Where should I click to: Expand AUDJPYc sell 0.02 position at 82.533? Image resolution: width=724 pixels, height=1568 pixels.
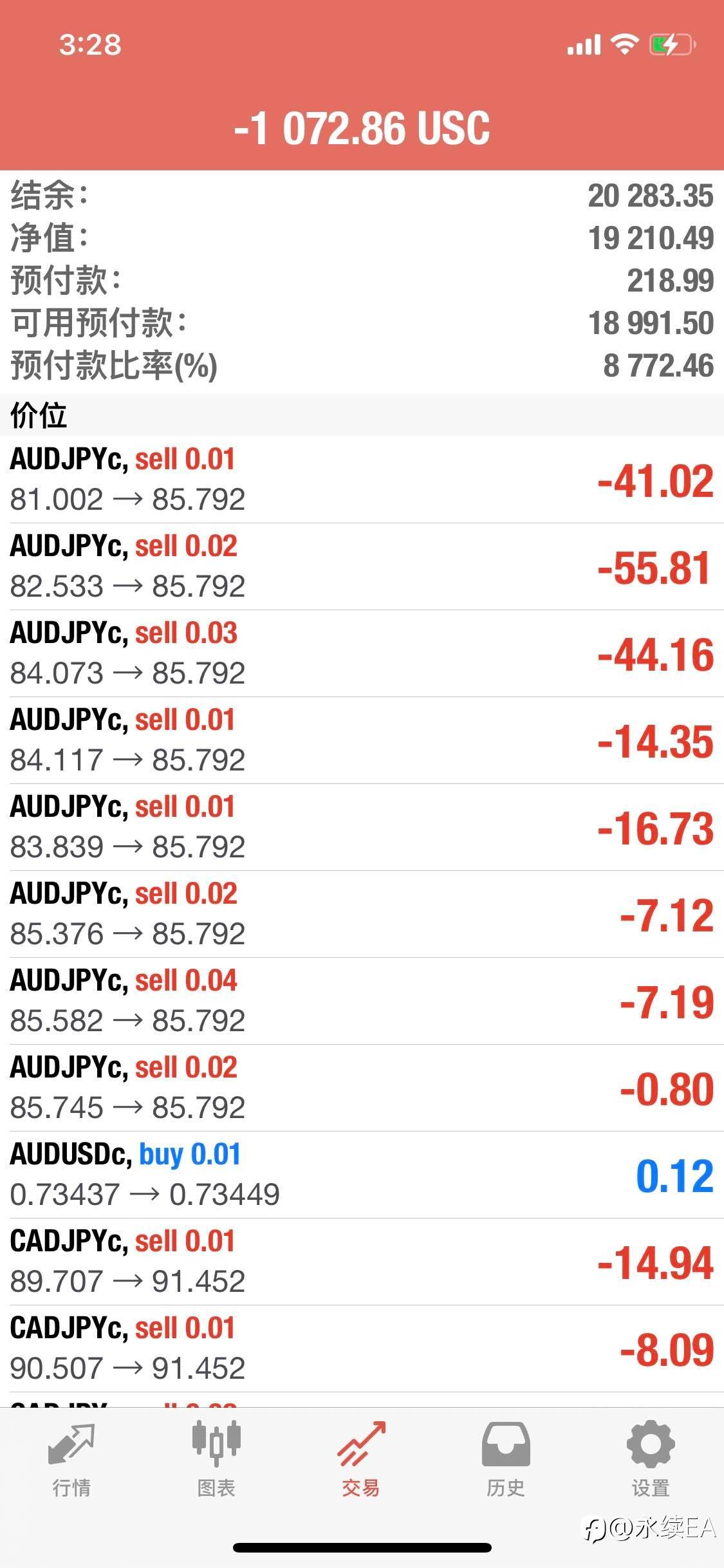click(x=362, y=566)
